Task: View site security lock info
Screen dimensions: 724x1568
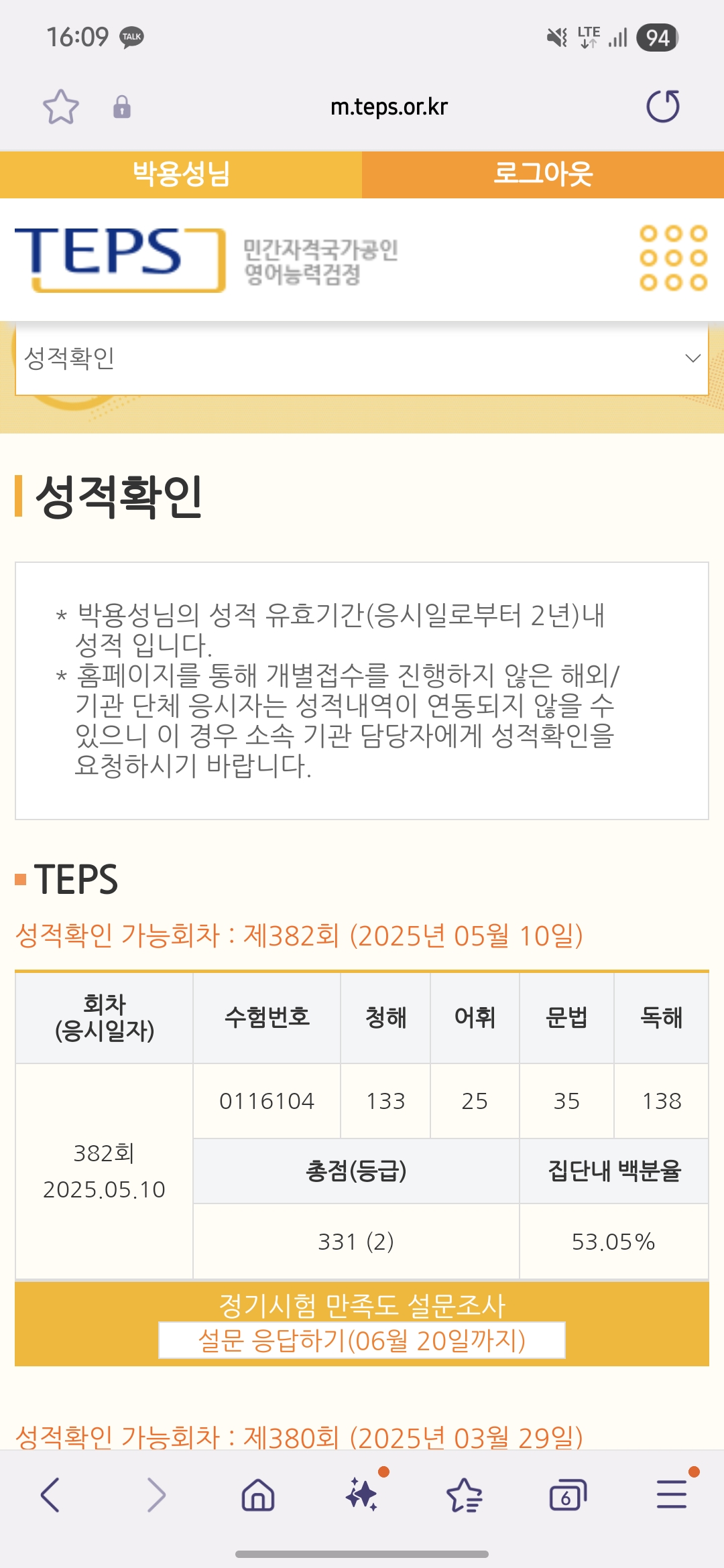Action: (122, 107)
